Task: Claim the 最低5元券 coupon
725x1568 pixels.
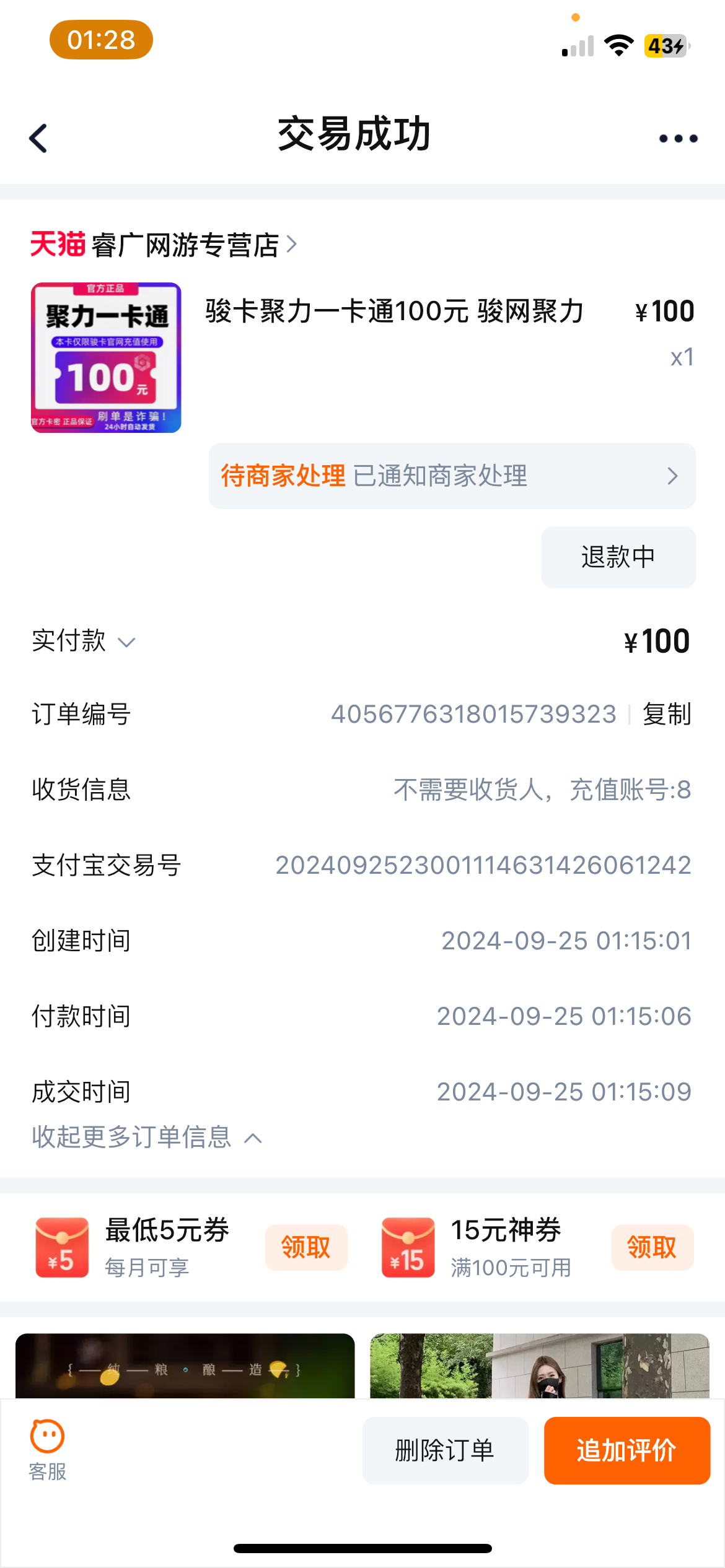Action: [306, 1247]
